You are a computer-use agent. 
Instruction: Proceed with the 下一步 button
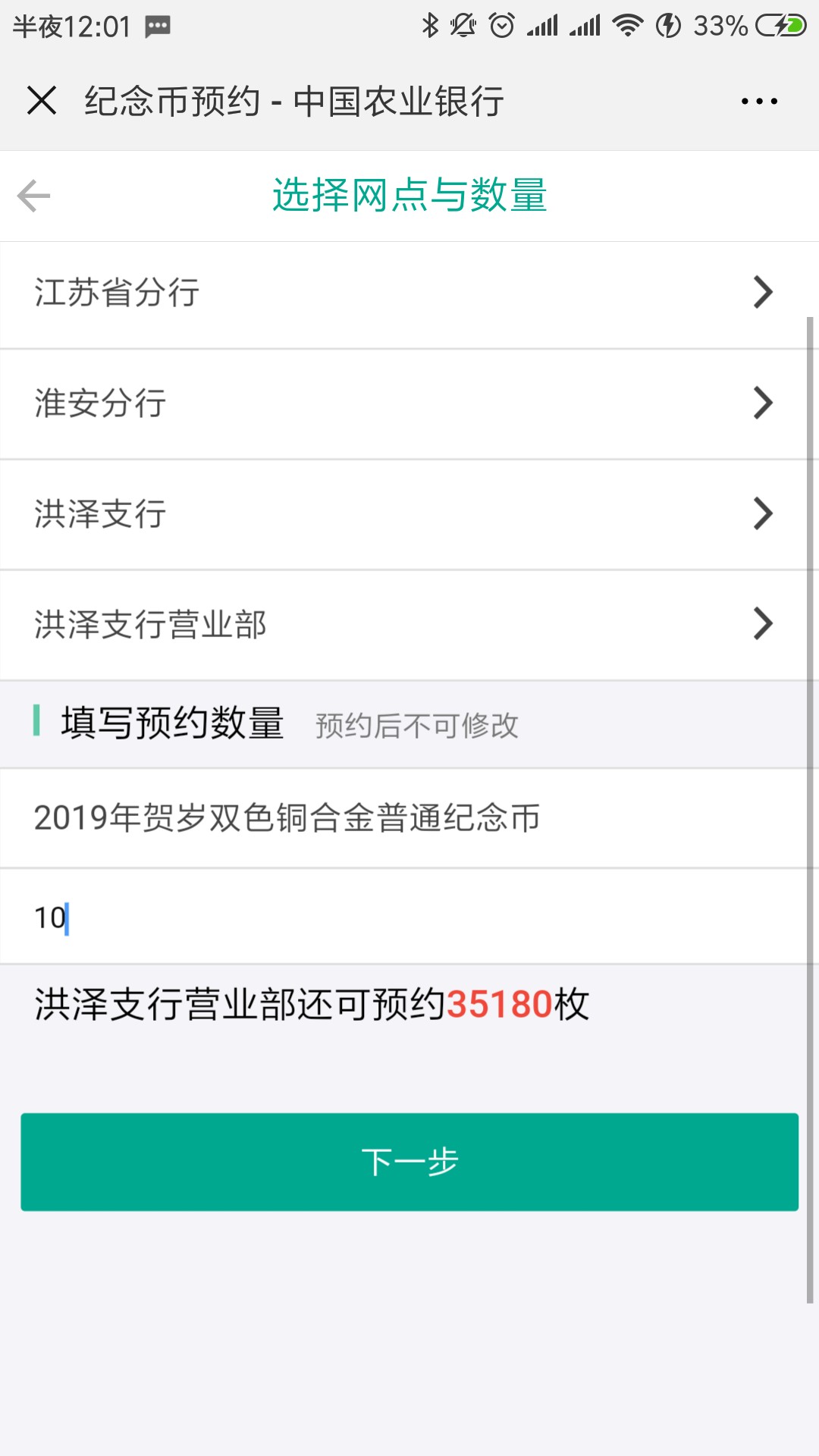click(x=409, y=1162)
